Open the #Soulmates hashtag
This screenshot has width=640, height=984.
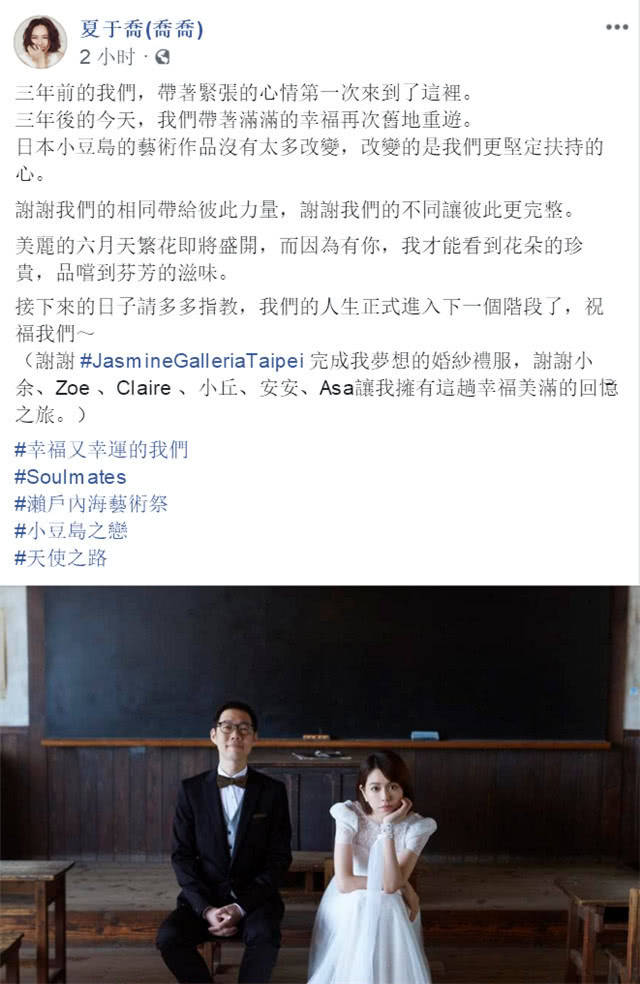[70, 477]
